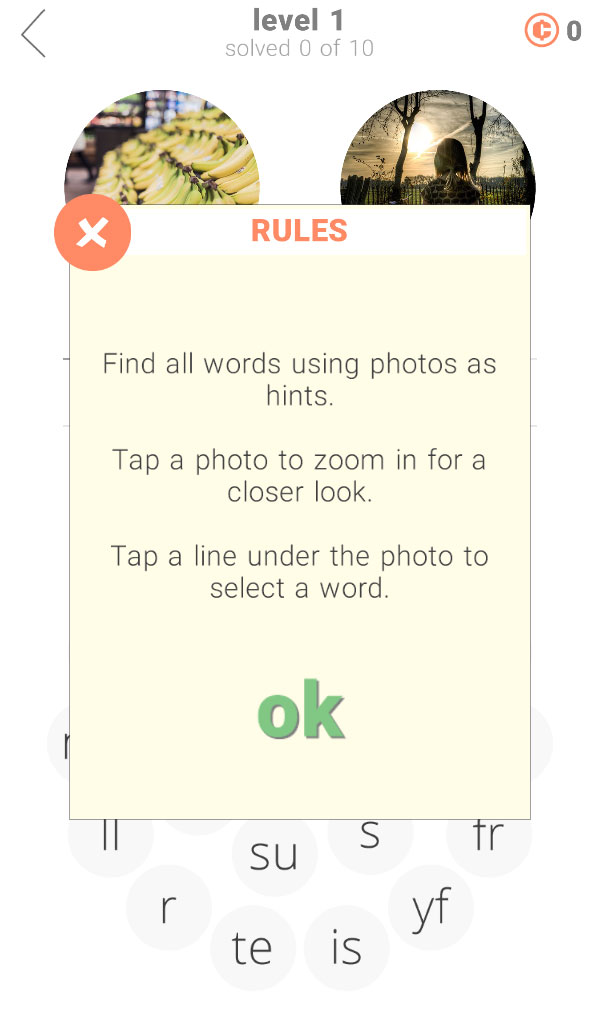Confirm the rules by tapping ok
The width and height of the screenshot is (600, 1024).
(x=300, y=709)
